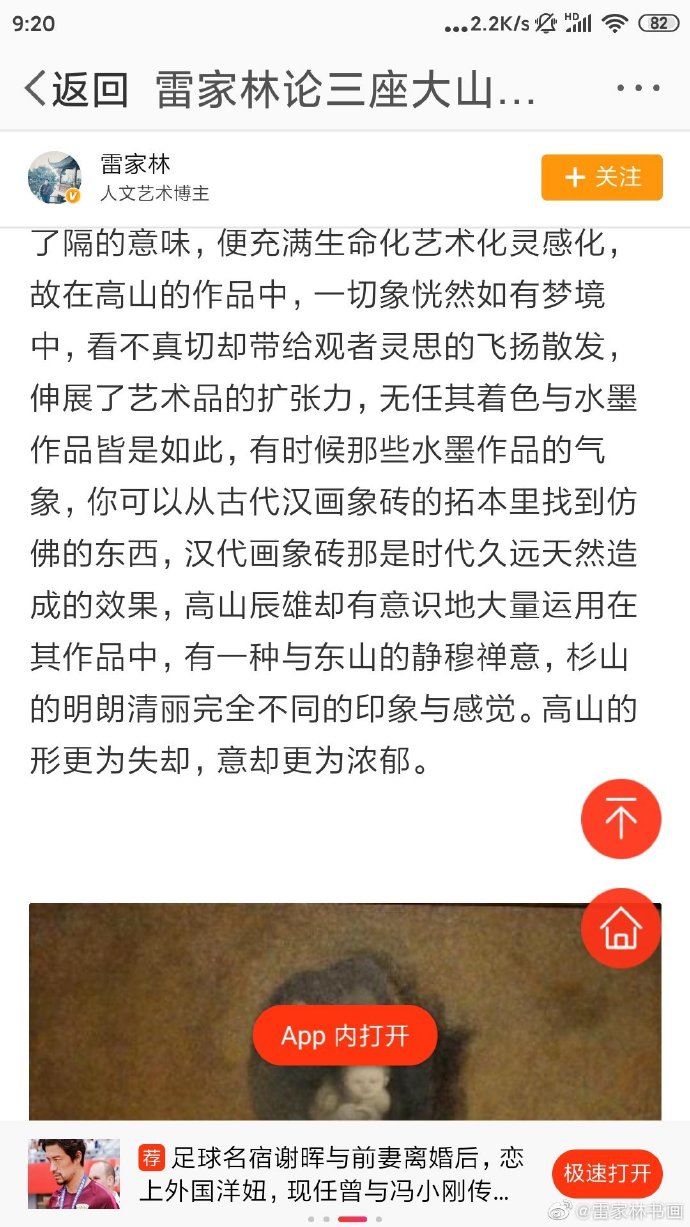Go back using the 返回 button
Viewport: 690px width, 1227px height.
point(76,90)
